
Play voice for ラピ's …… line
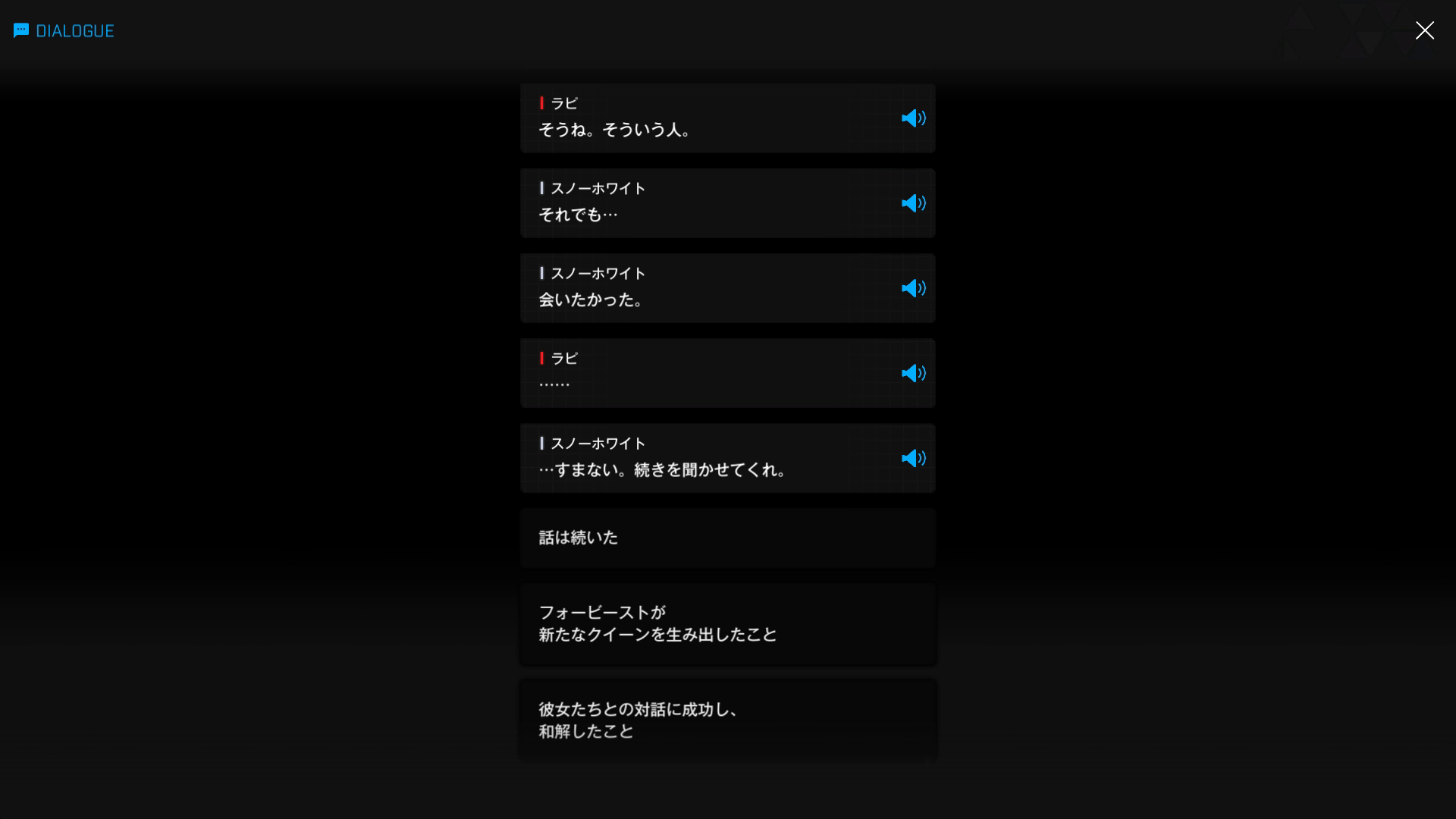point(913,373)
